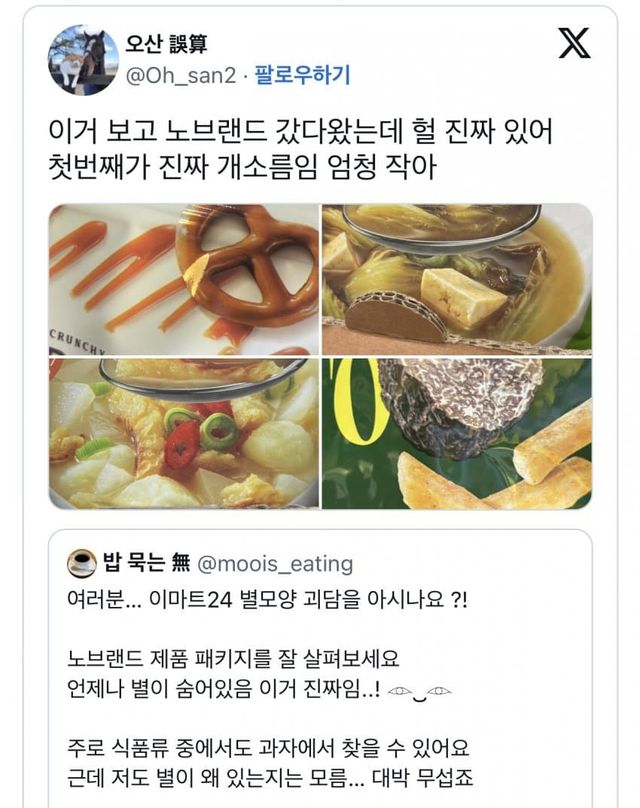Open the pretzel photo
The height and width of the screenshot is (808, 640).
[x=183, y=279]
